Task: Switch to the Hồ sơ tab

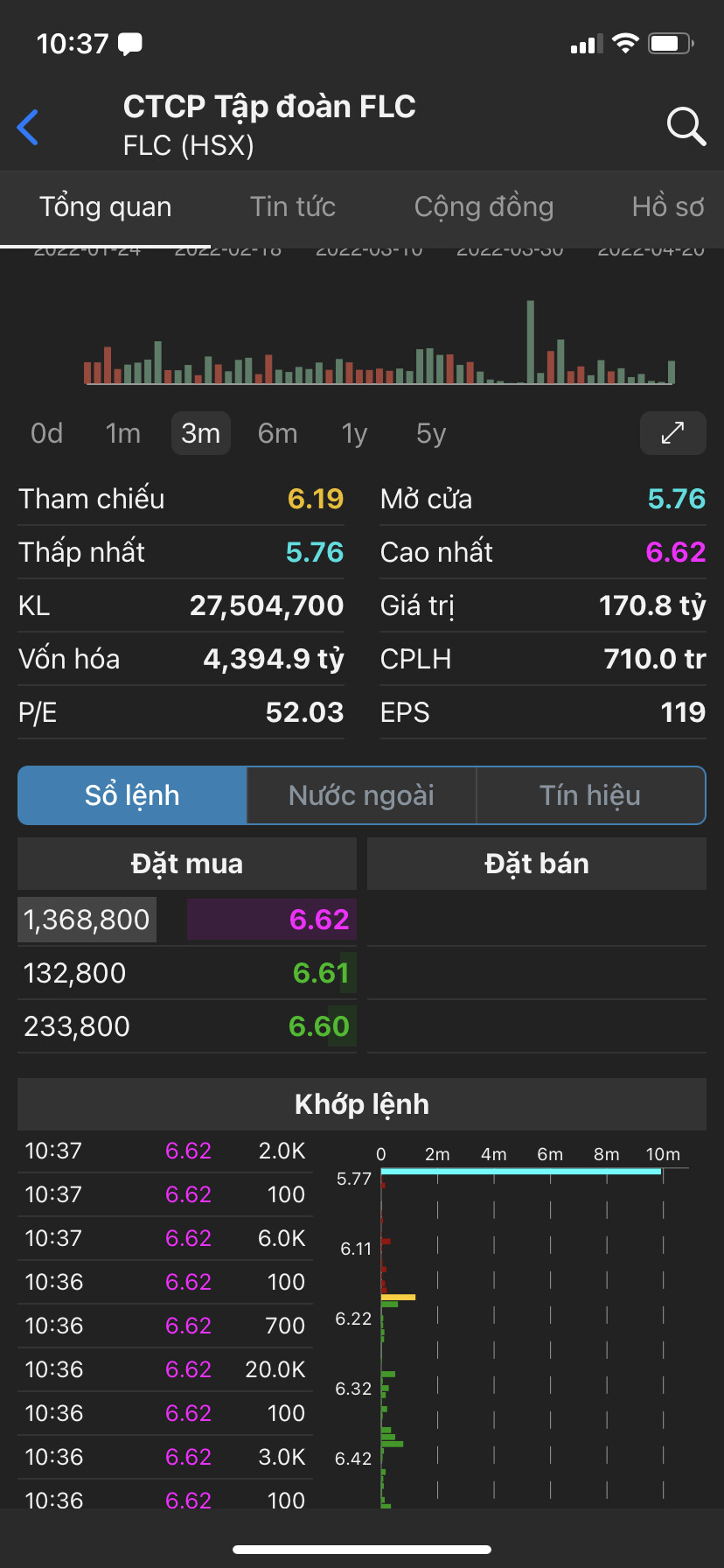Action: point(668,207)
